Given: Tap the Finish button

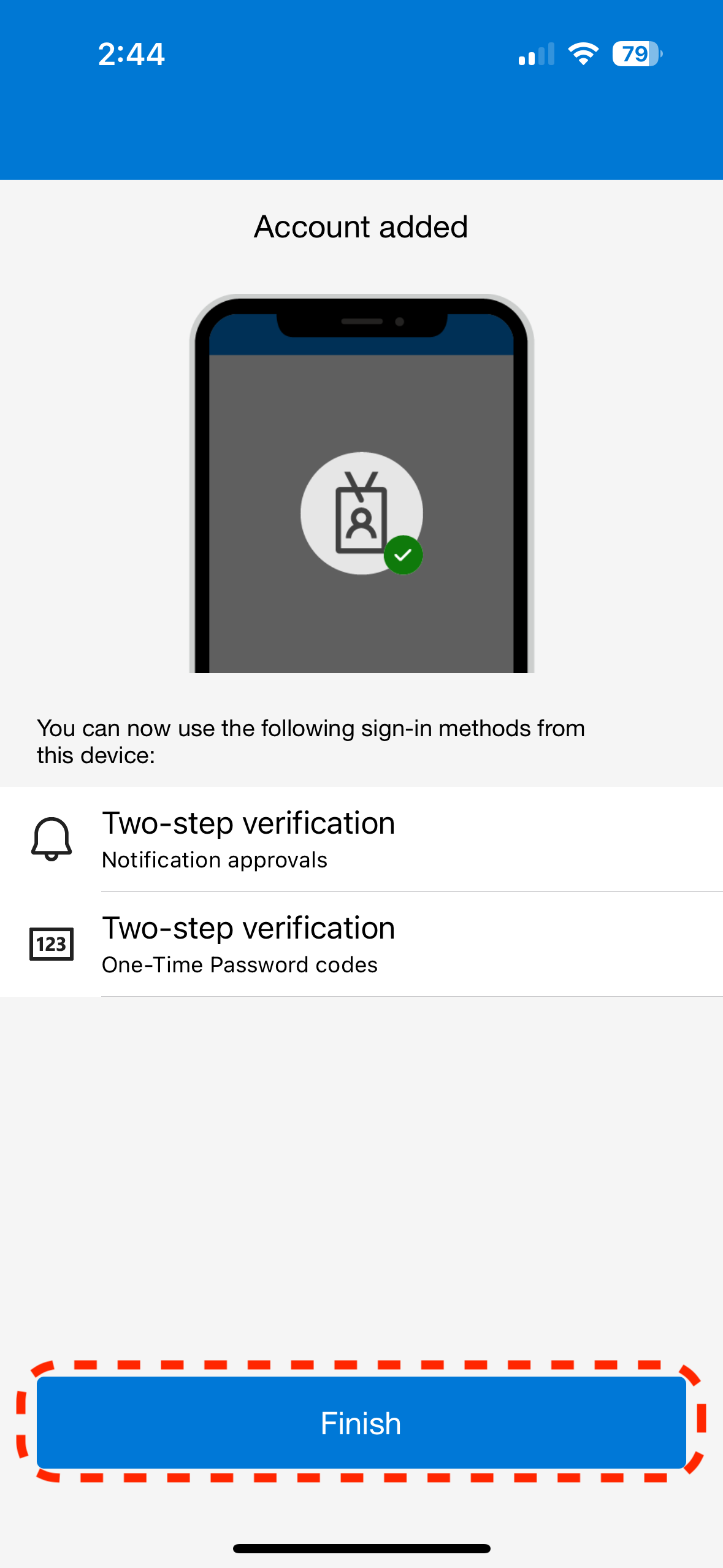Looking at the screenshot, I should (361, 1423).
